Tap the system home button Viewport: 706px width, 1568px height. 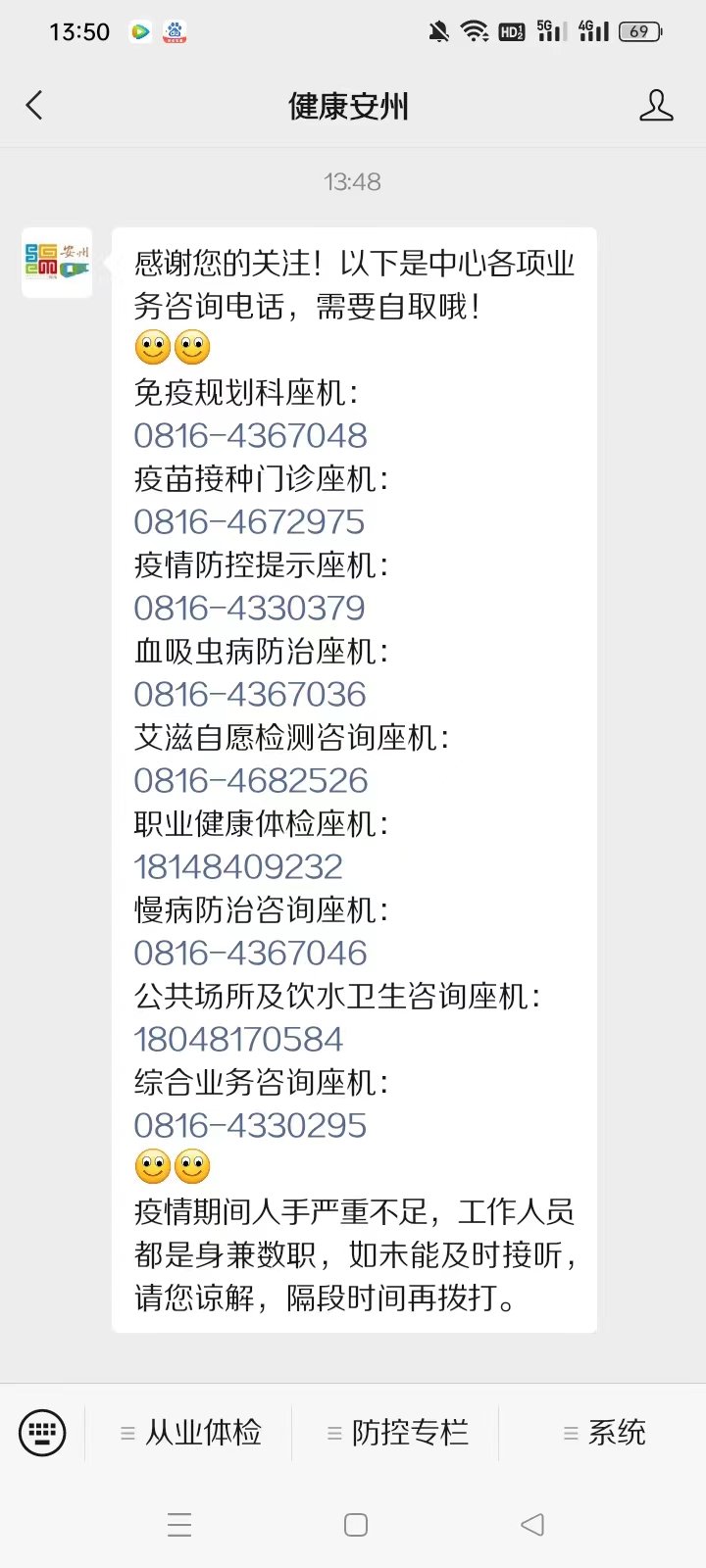(x=355, y=1525)
